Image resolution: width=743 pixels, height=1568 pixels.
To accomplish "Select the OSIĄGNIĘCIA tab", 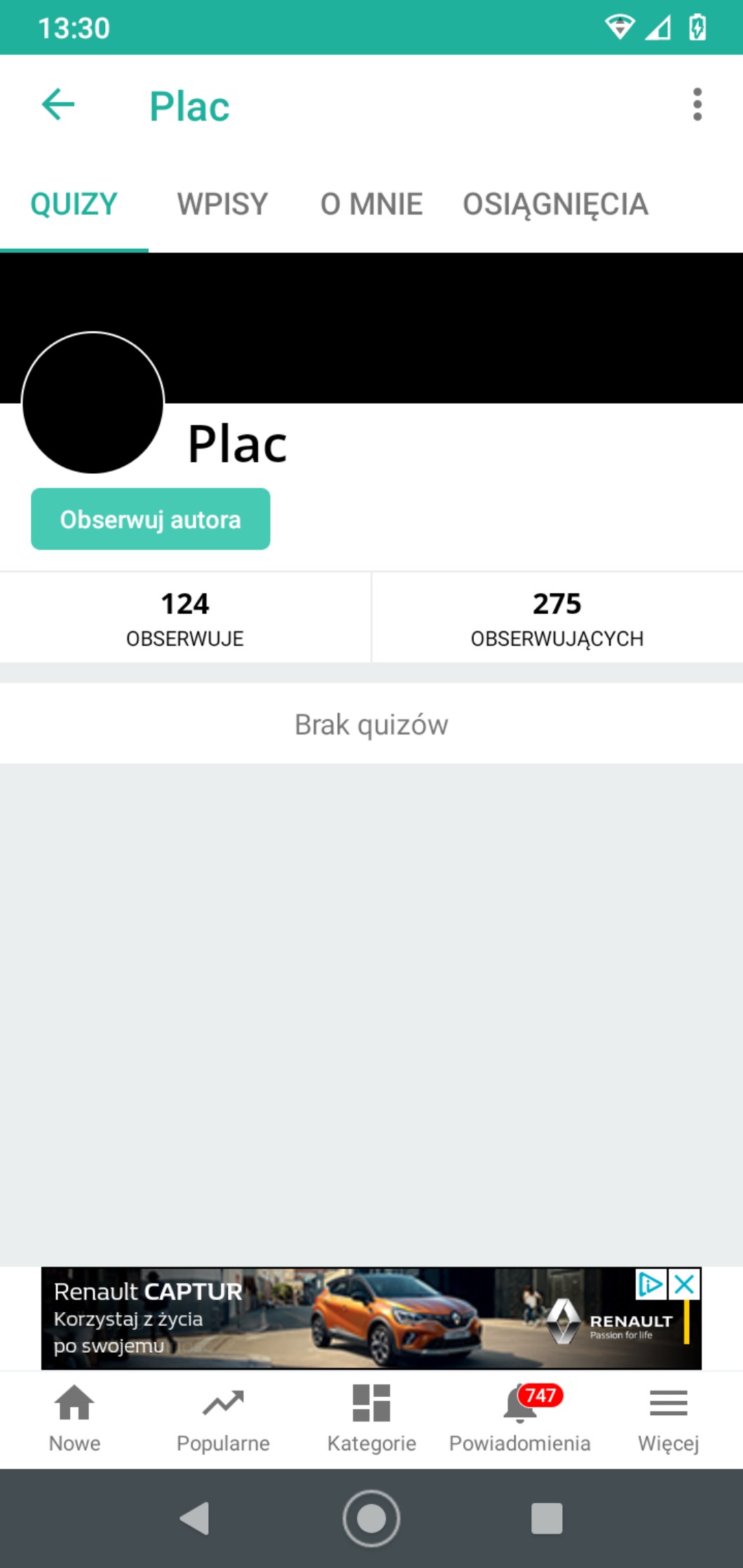I will (x=555, y=205).
